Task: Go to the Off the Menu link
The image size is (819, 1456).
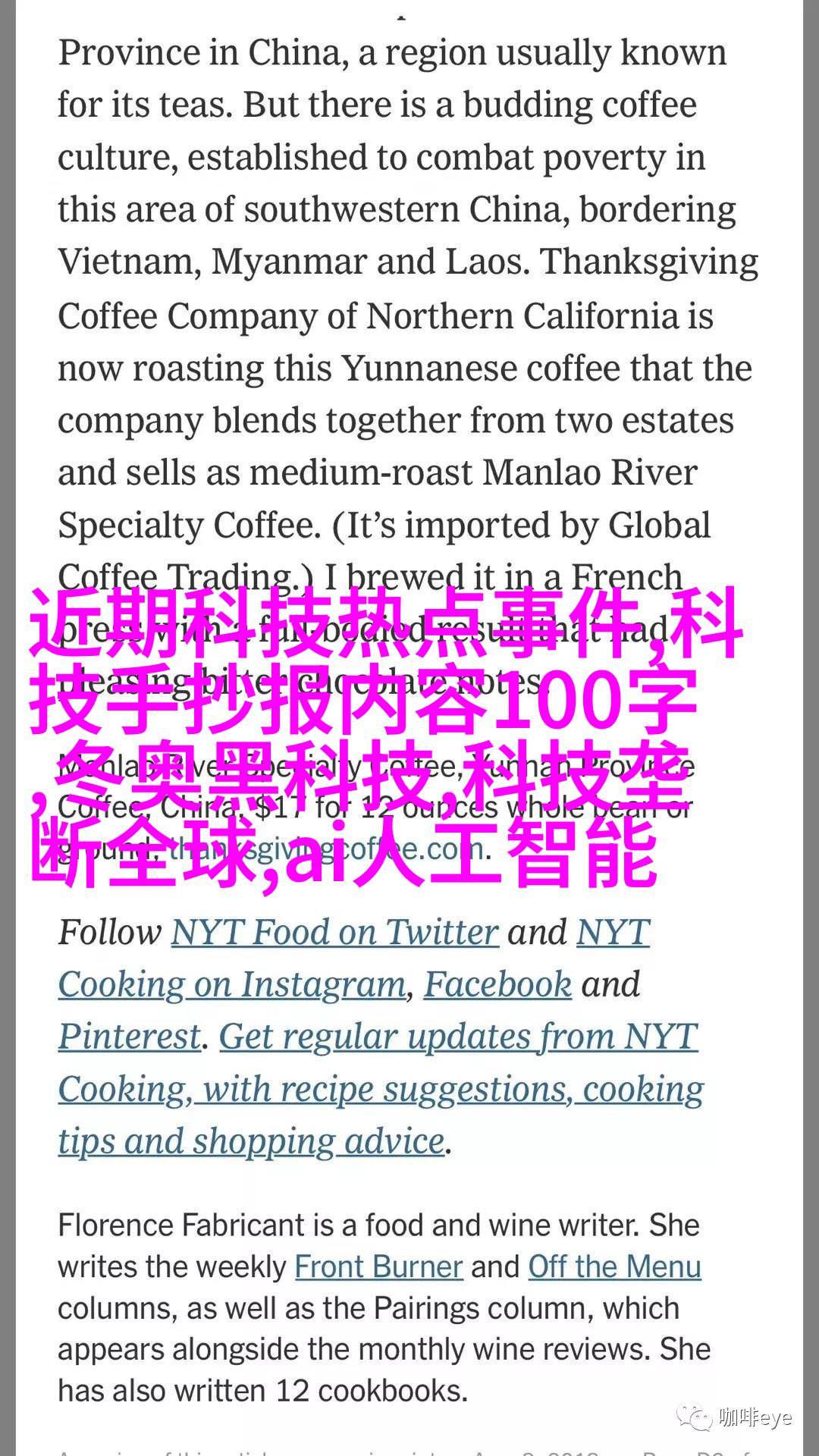Action: pyautogui.click(x=614, y=1266)
